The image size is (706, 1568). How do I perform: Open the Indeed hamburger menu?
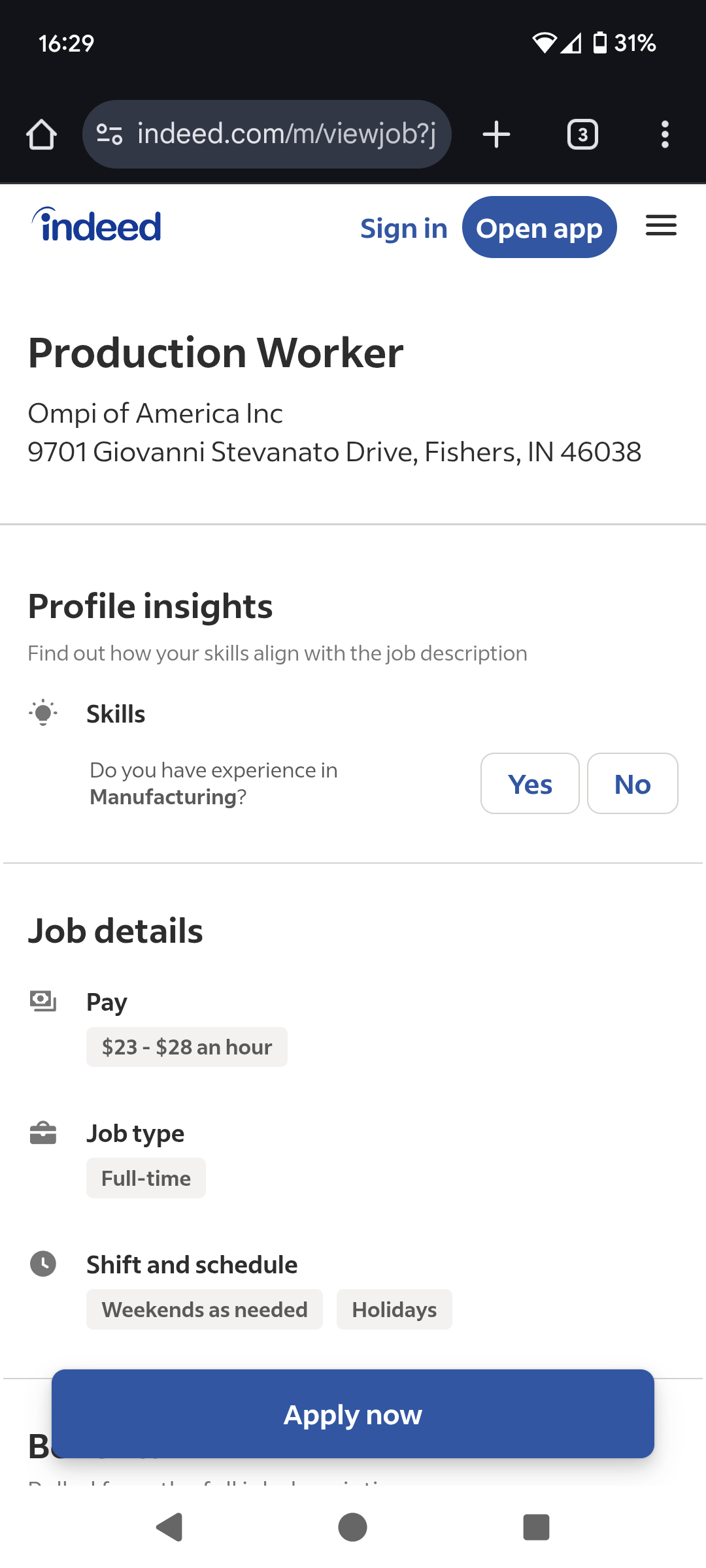pyautogui.click(x=661, y=226)
